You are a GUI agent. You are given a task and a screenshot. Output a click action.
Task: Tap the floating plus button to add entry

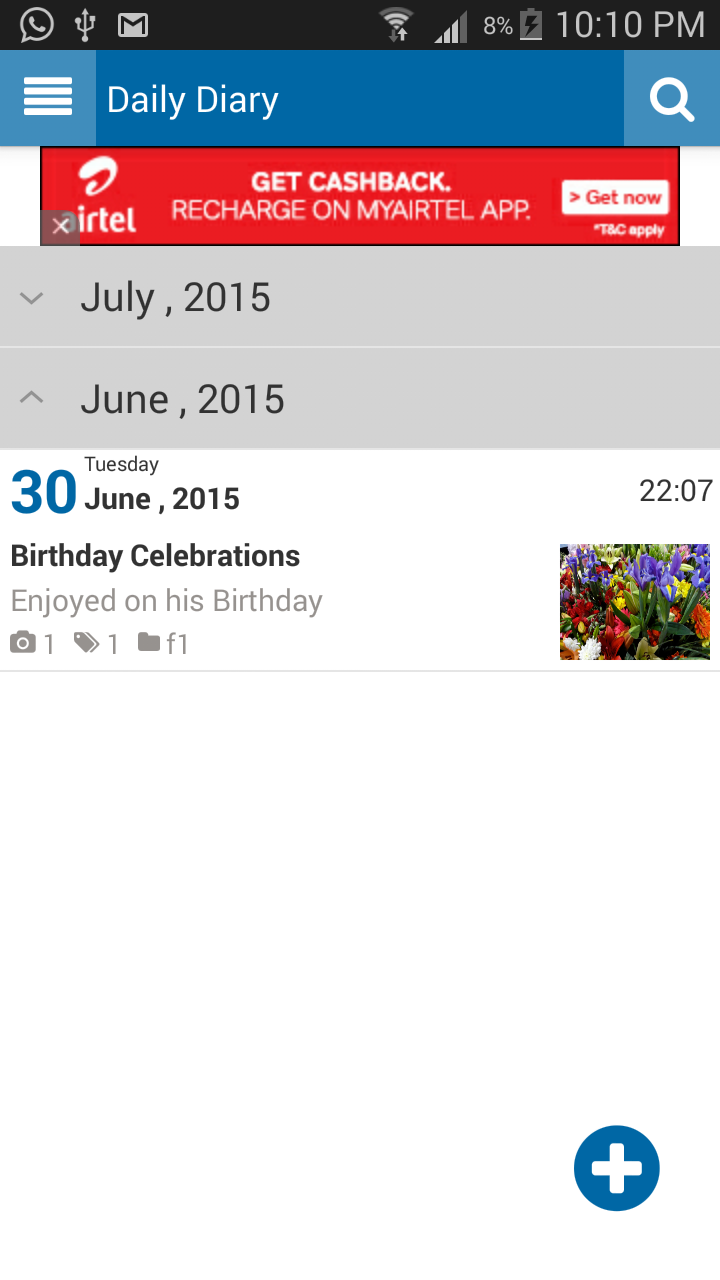point(616,1167)
